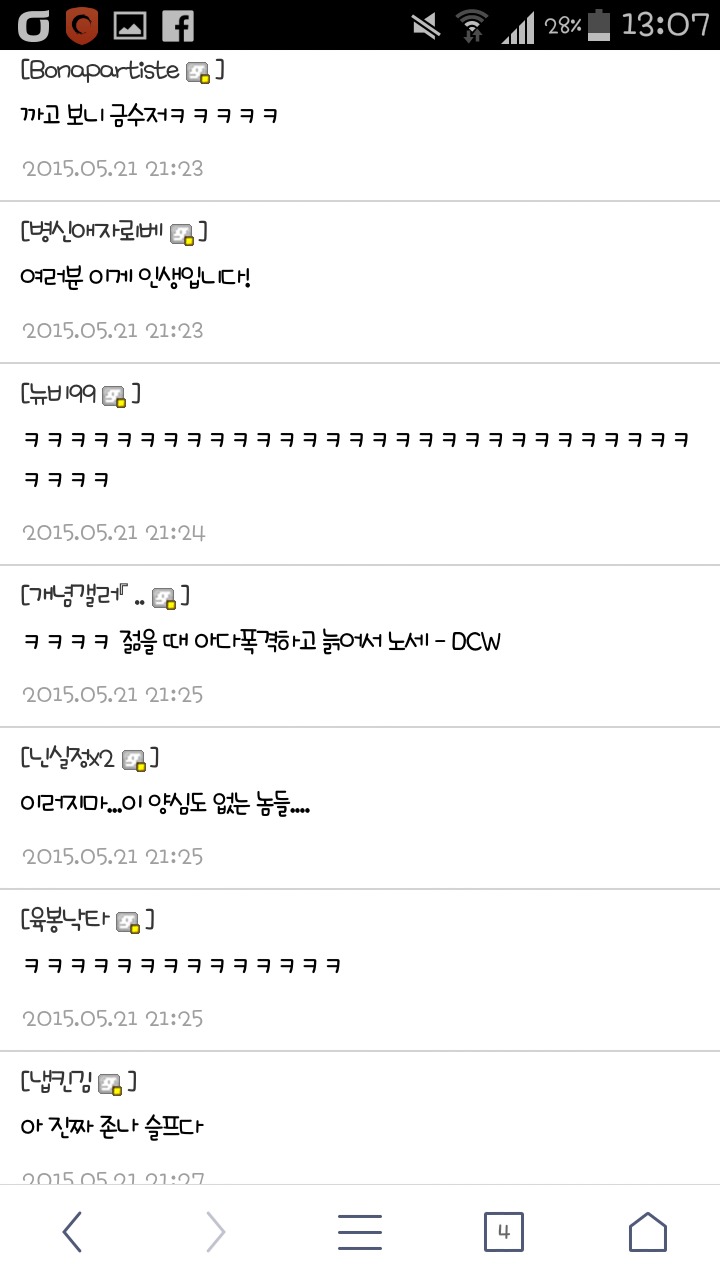This screenshot has height=1280, width=720.
Task: Go forward to the next page
Action: pyautogui.click(x=215, y=1232)
